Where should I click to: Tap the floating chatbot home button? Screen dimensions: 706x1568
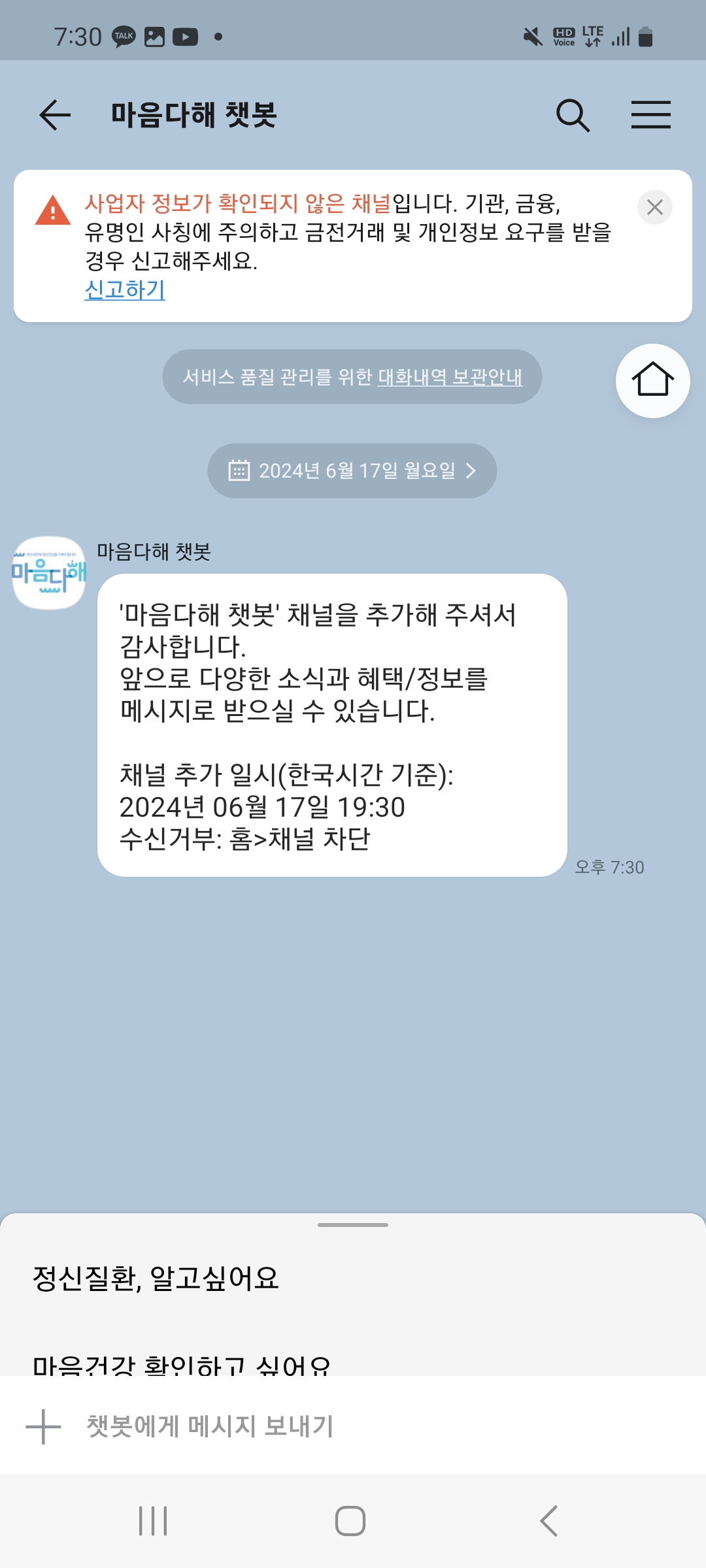point(652,380)
